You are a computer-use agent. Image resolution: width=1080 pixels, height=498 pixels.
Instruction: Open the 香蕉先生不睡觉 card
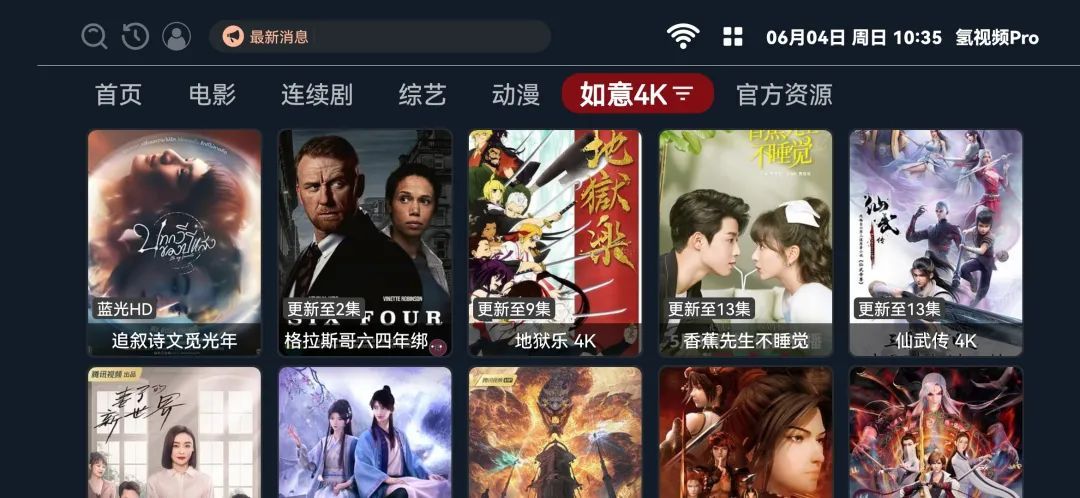[745, 242]
